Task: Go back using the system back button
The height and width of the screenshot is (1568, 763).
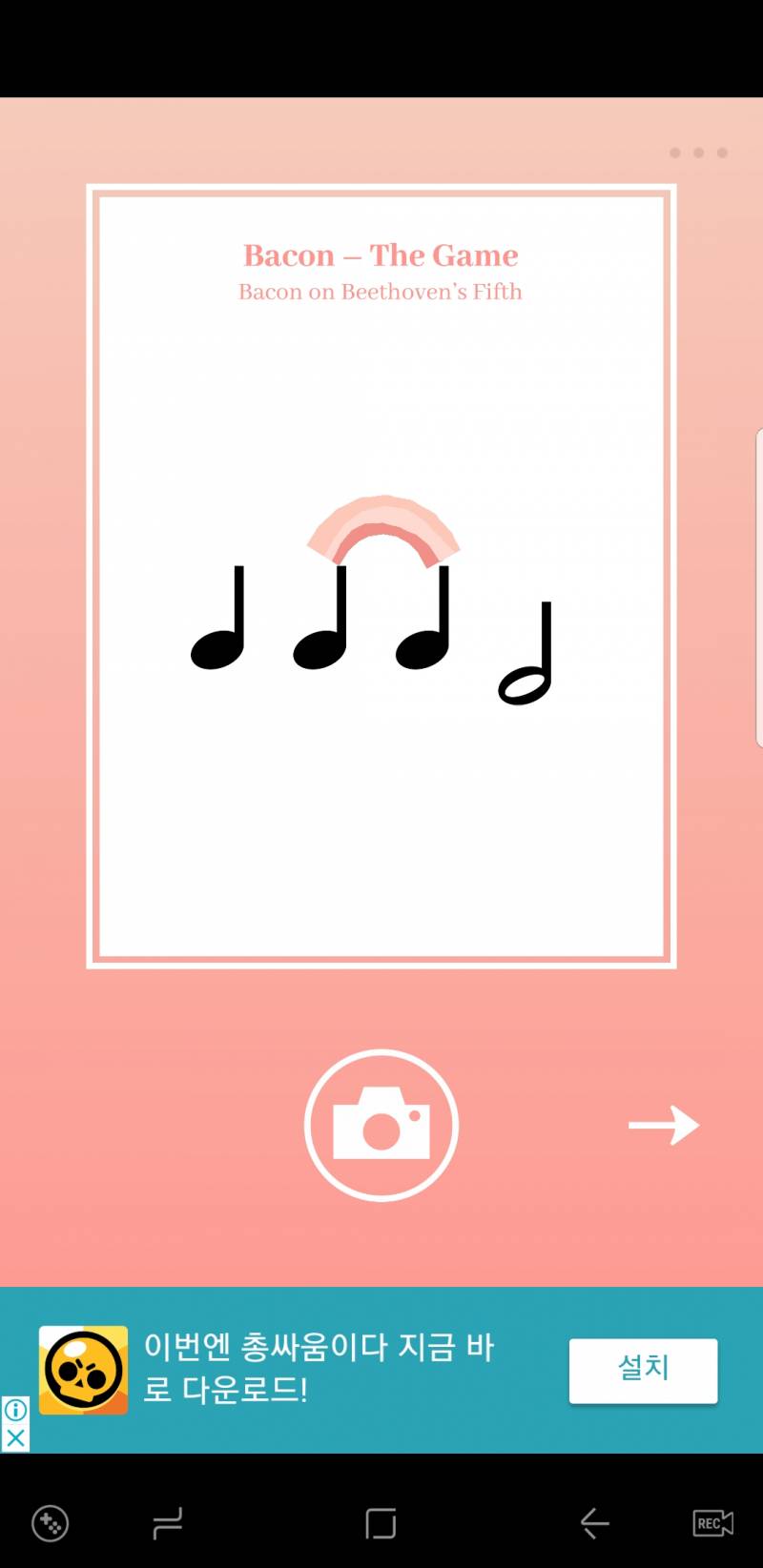Action: click(x=594, y=1523)
